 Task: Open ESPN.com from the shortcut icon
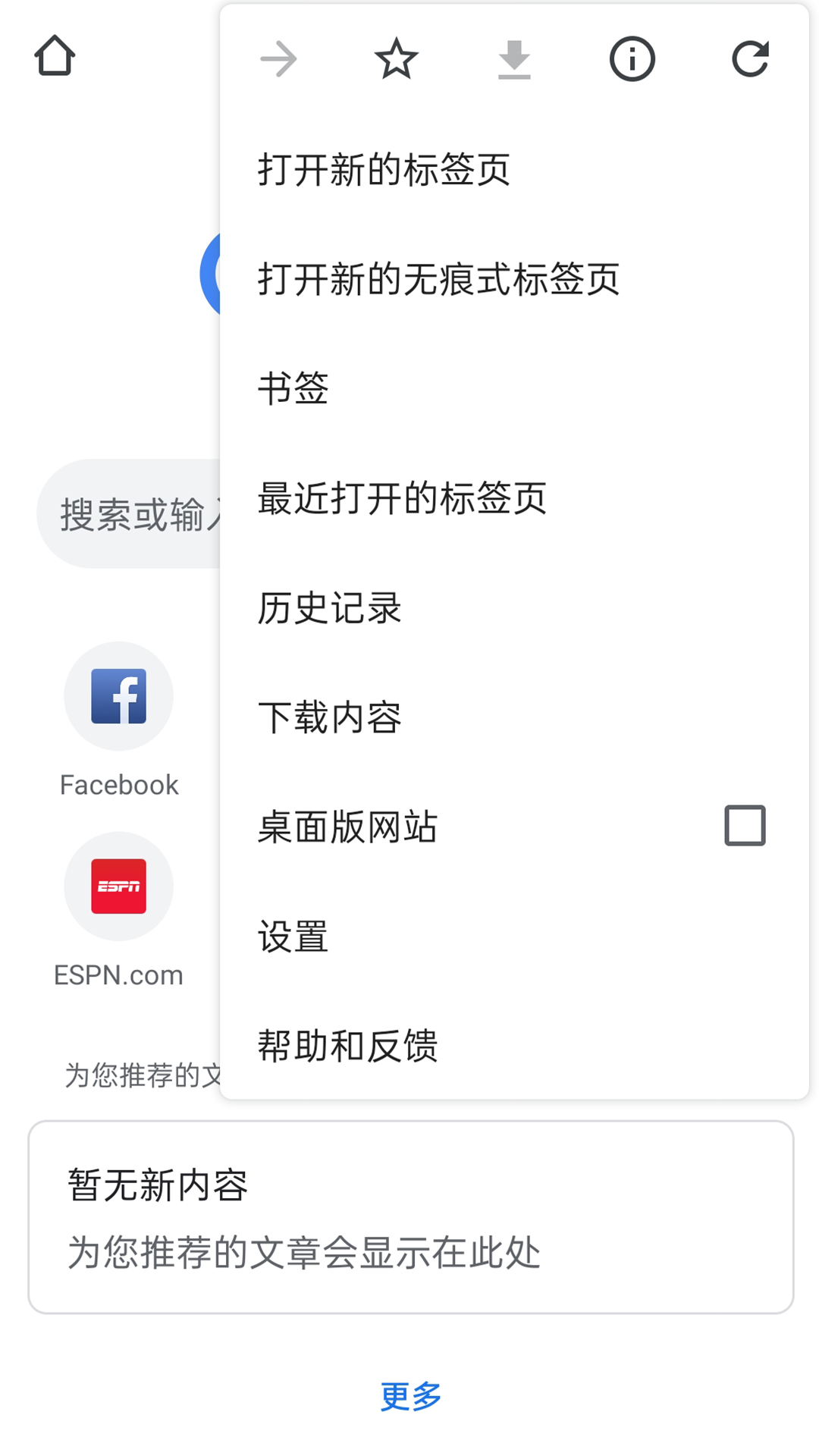coord(118,886)
